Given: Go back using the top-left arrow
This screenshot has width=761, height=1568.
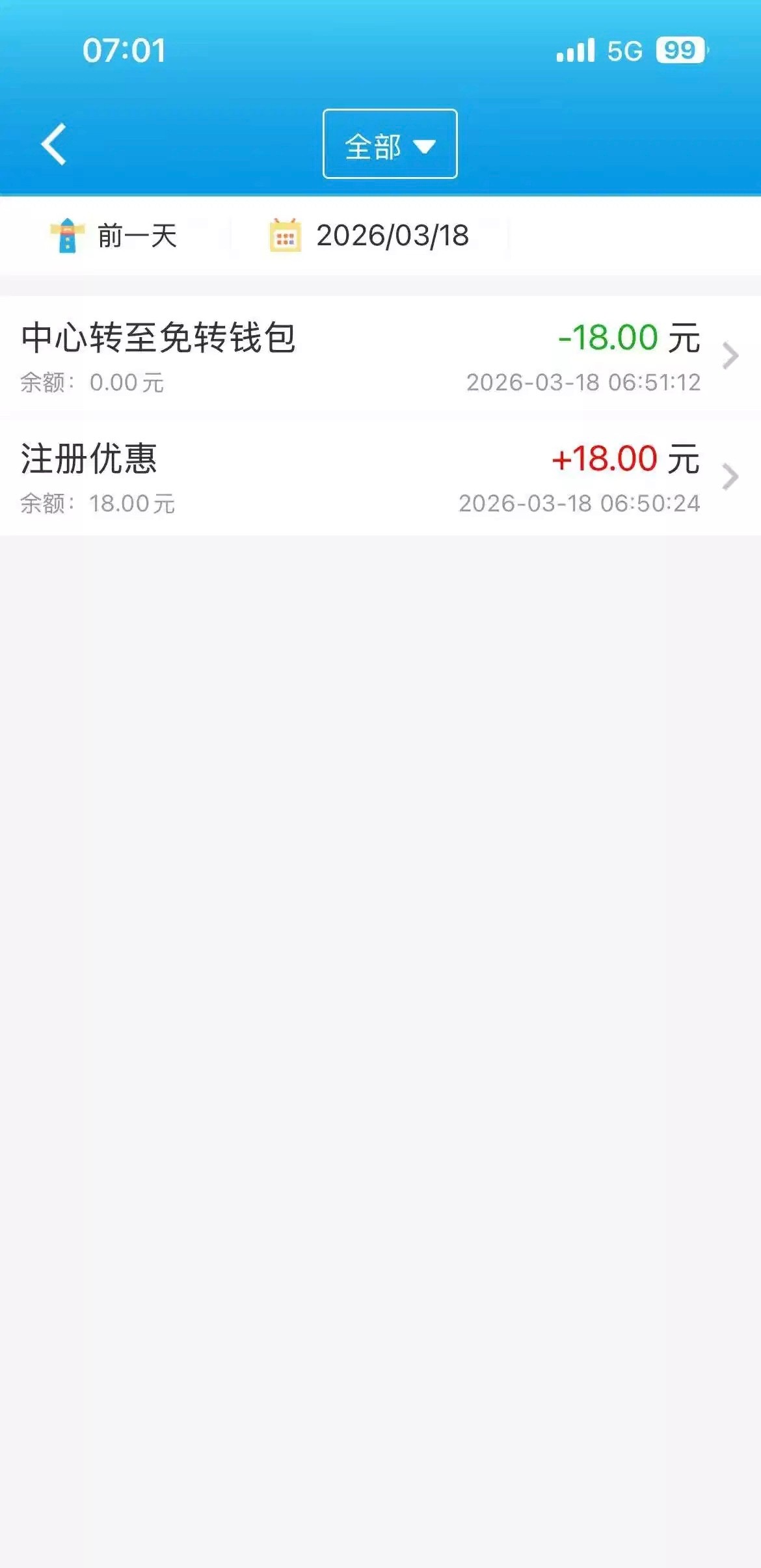Looking at the screenshot, I should [x=54, y=144].
